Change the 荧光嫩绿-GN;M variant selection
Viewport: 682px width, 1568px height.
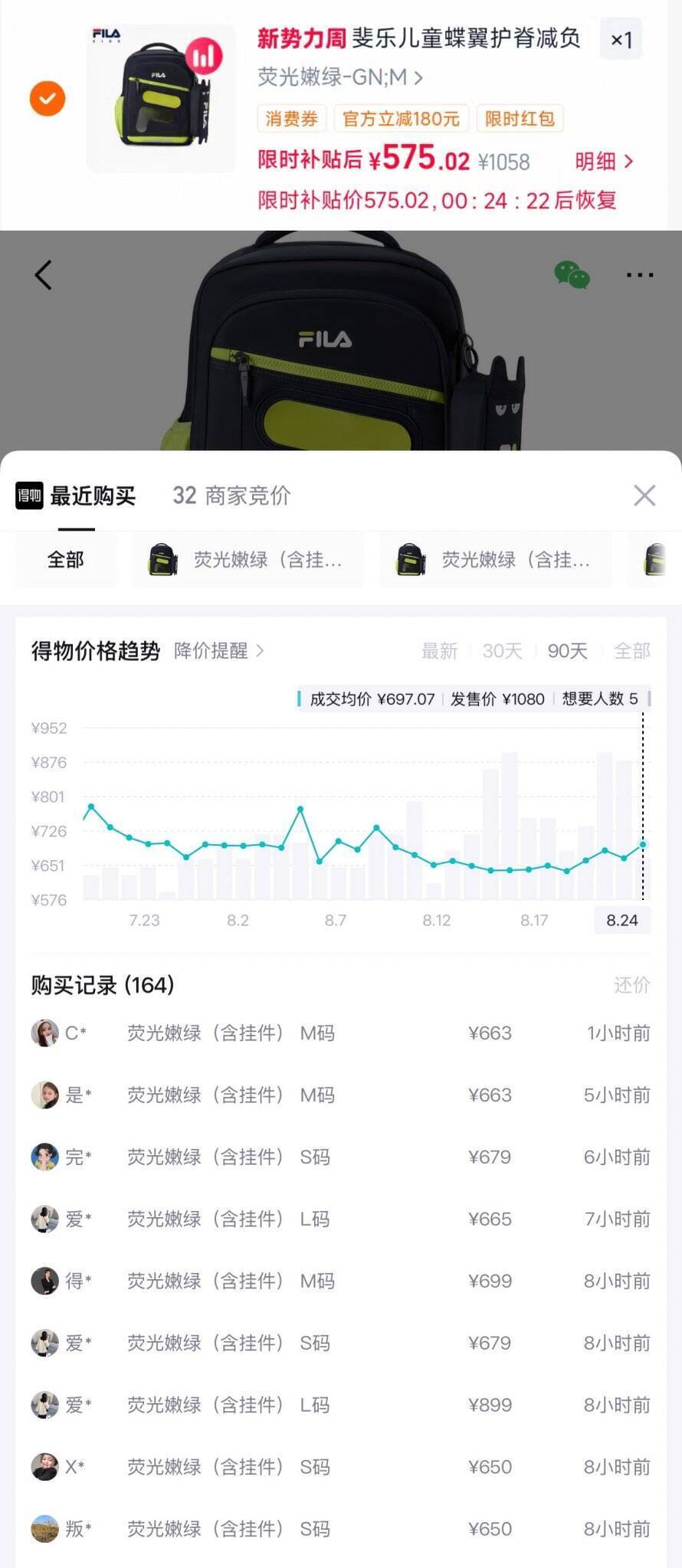340,77
